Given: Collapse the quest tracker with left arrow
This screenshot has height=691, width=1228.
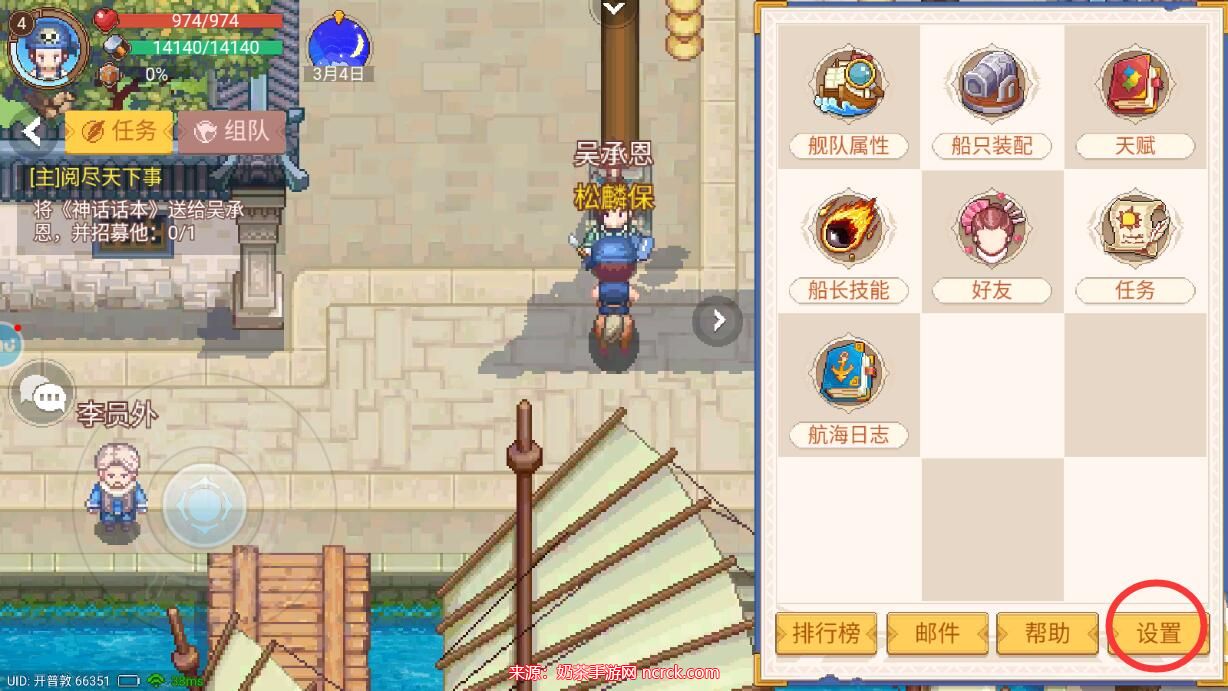Looking at the screenshot, I should [33, 131].
